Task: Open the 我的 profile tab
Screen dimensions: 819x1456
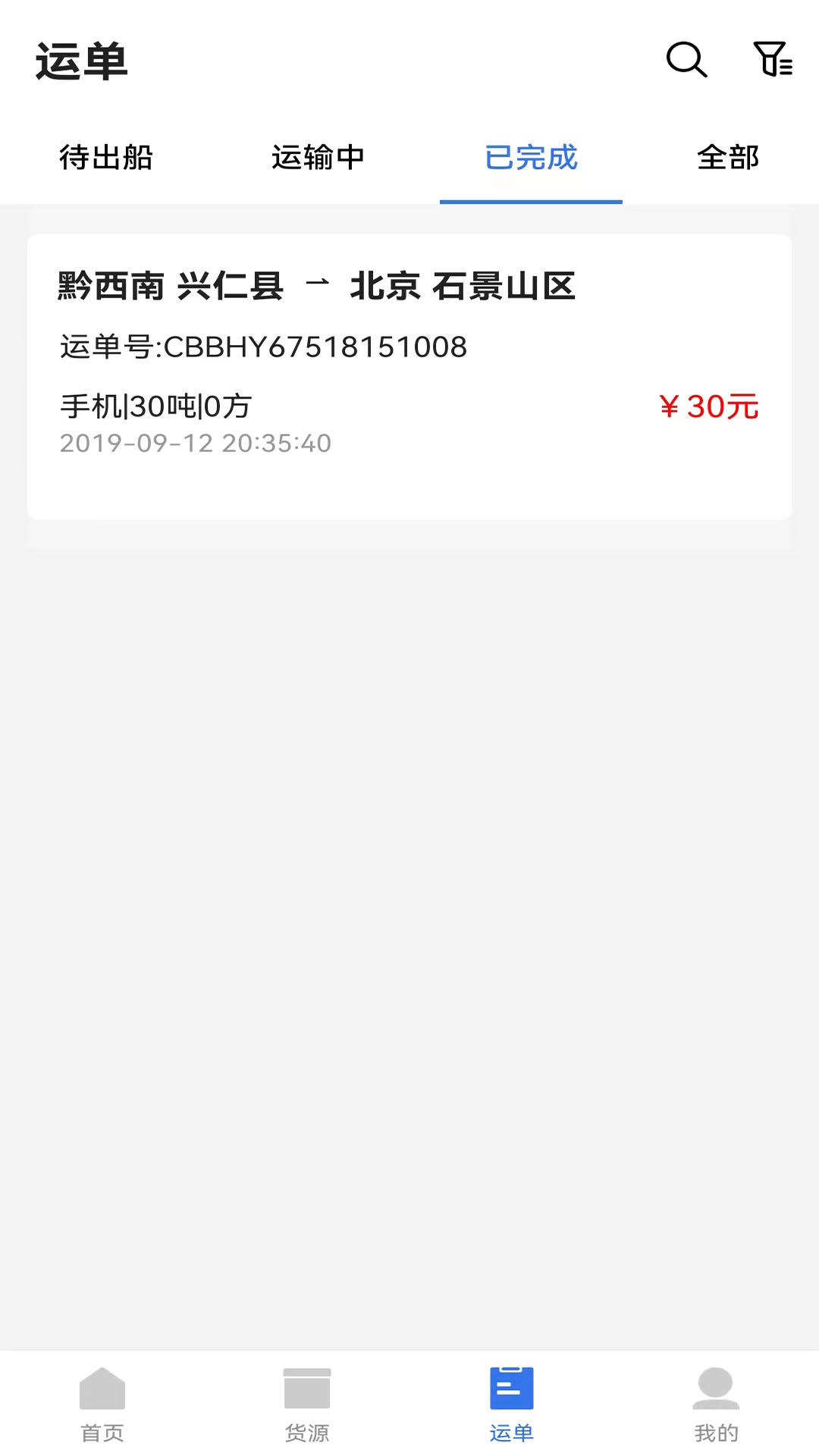Action: [716, 1403]
